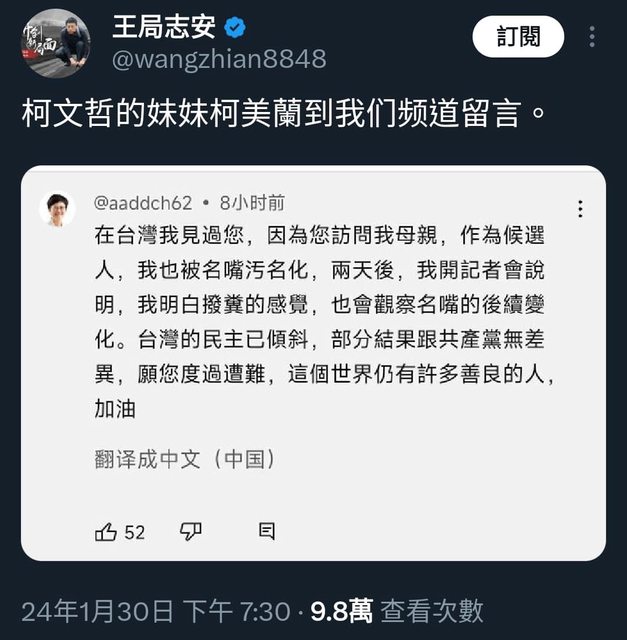Image resolution: width=627 pixels, height=640 pixels.
Task: Tap the 訂閱 subscribe button
Action: tap(518, 37)
